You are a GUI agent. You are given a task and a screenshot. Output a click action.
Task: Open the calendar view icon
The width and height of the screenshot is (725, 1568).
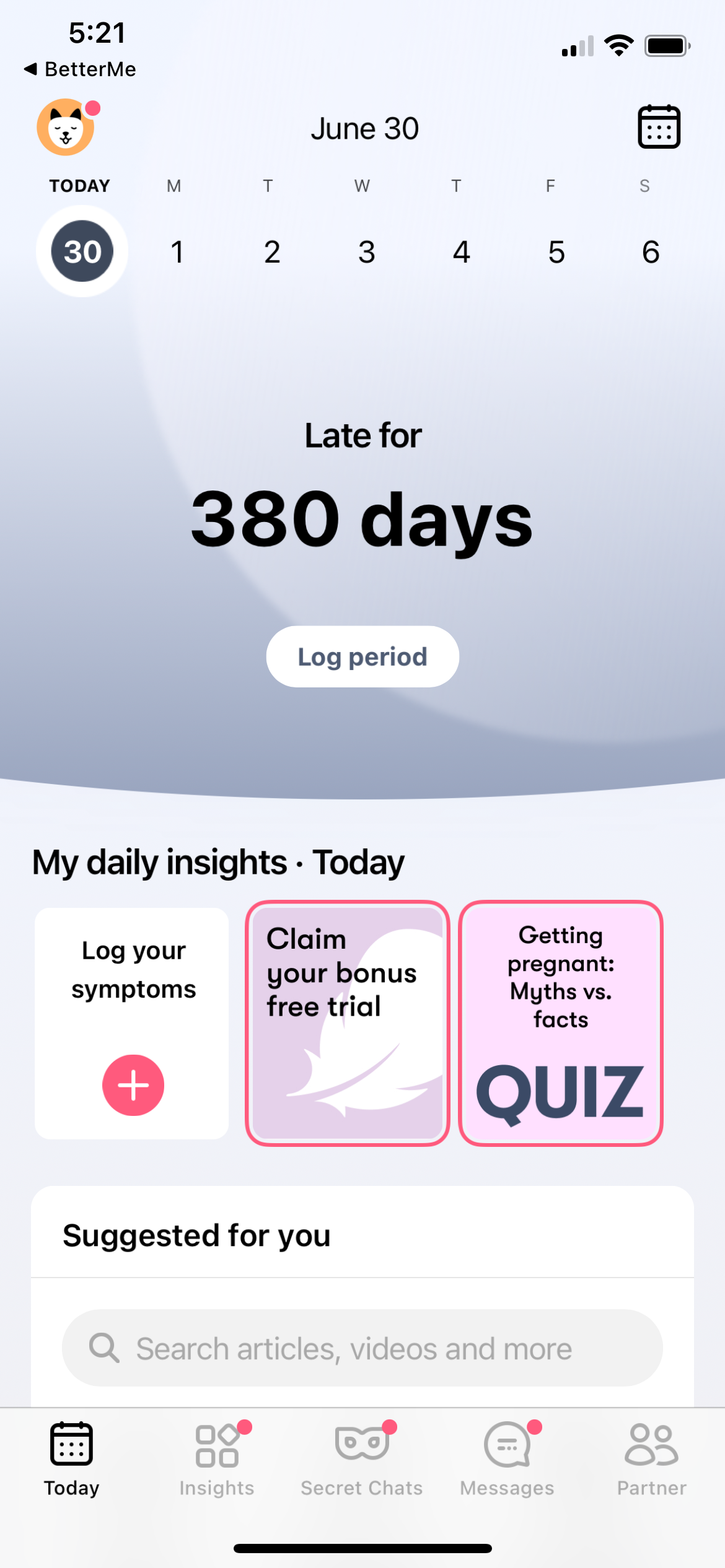click(659, 127)
